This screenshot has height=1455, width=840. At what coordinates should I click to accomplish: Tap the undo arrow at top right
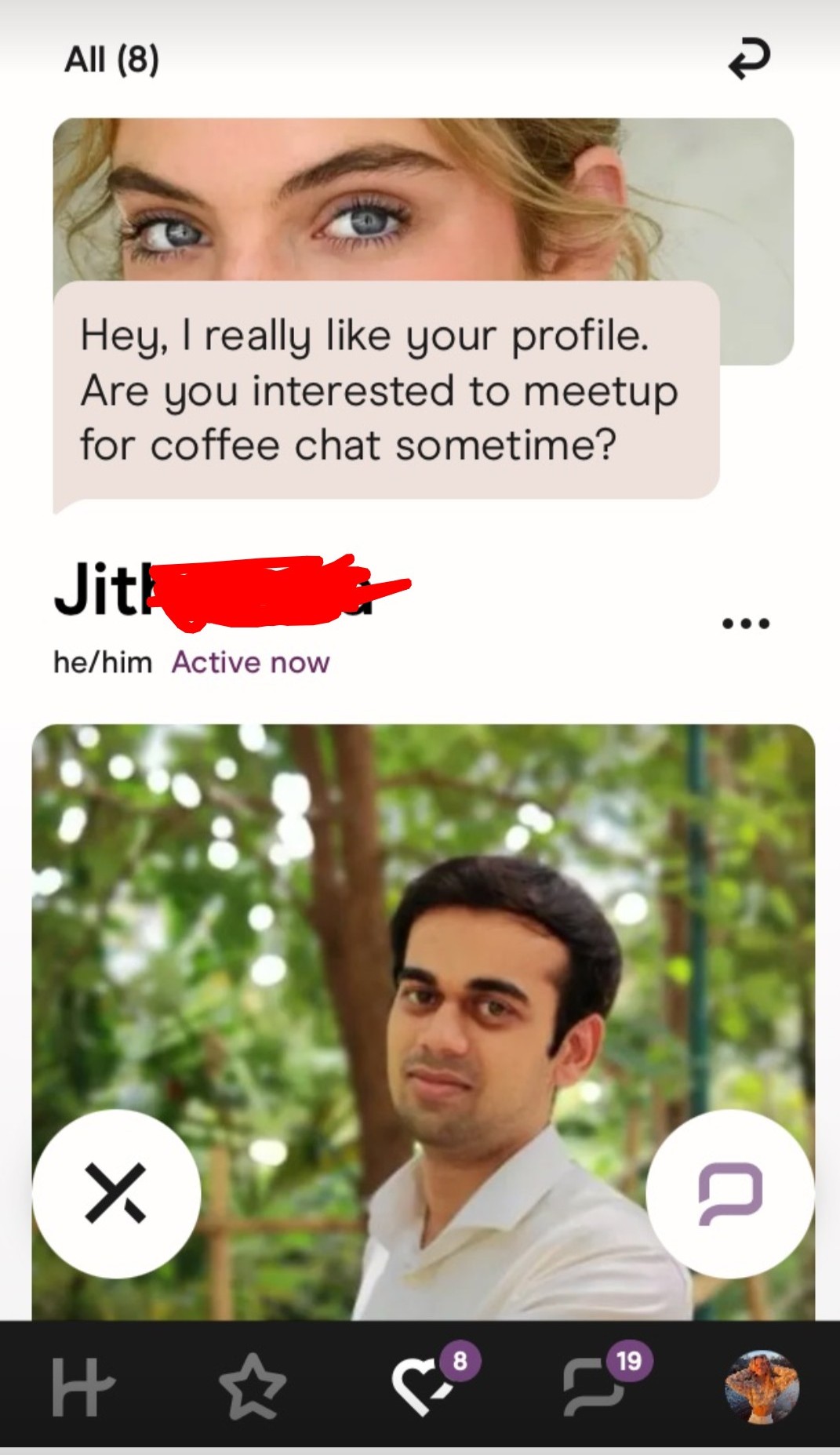(x=749, y=60)
